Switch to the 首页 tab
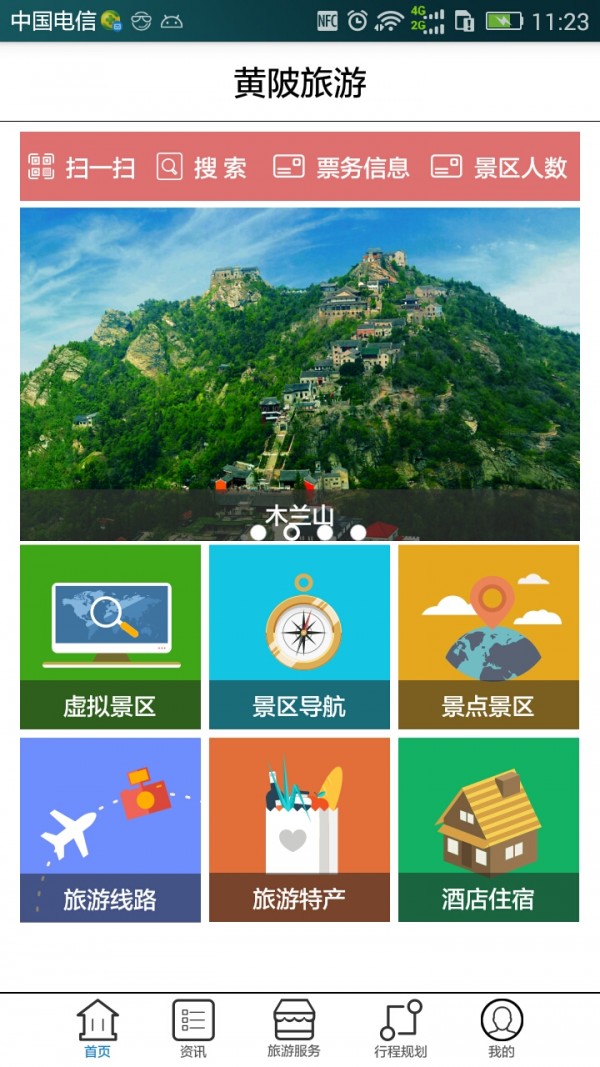The height and width of the screenshot is (1067, 600). coord(98,1029)
